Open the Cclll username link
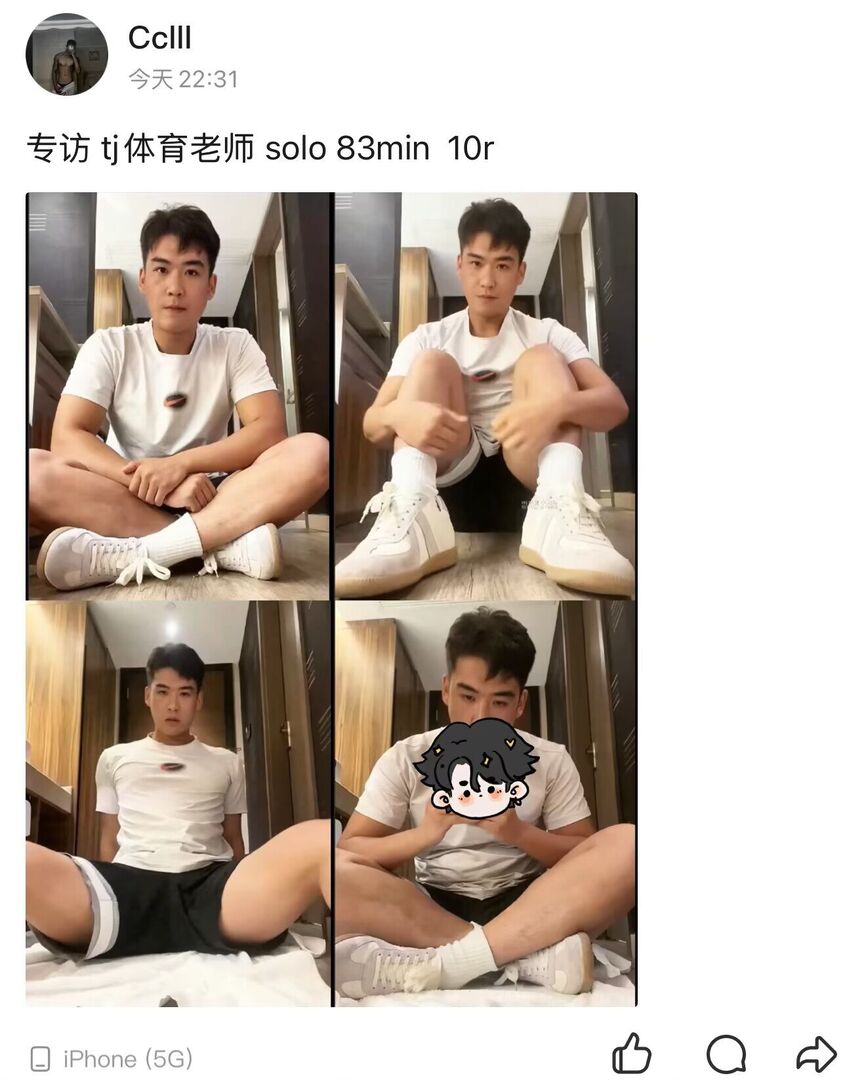Screen dimensions: 866x1080 [159, 37]
